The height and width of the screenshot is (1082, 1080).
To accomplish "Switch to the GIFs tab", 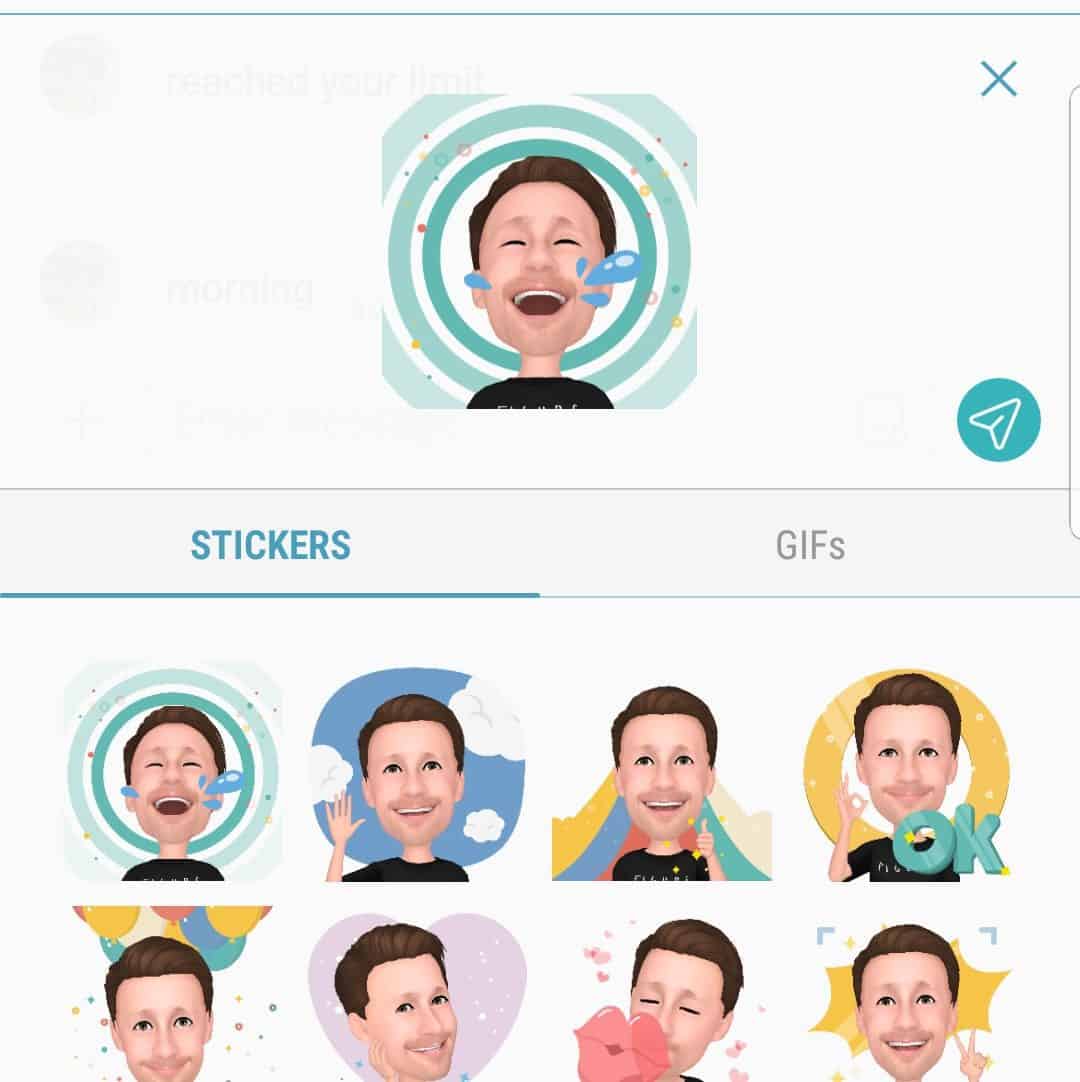I will [x=810, y=545].
